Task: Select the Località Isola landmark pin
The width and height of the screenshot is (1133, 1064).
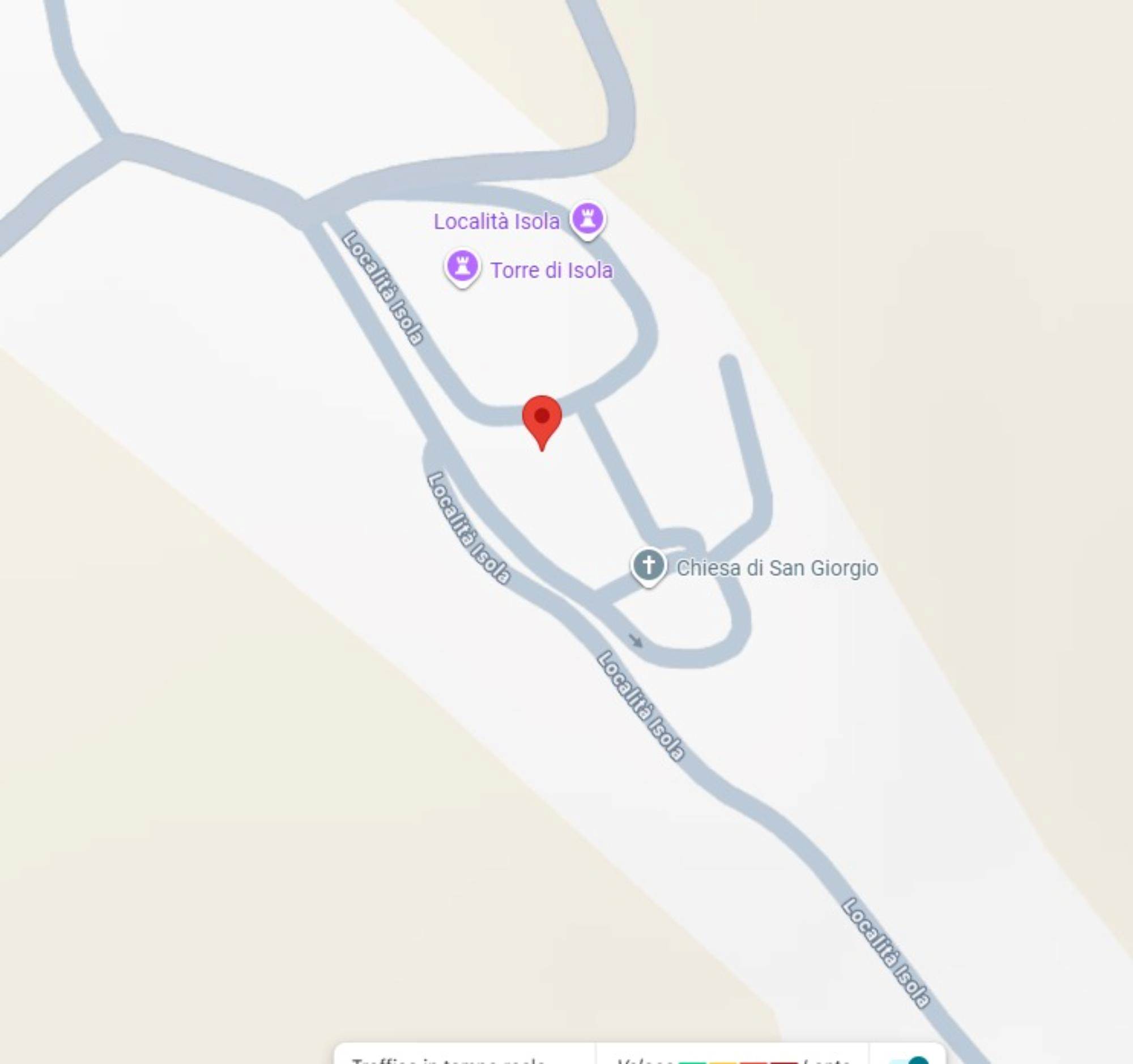Action: [x=588, y=219]
